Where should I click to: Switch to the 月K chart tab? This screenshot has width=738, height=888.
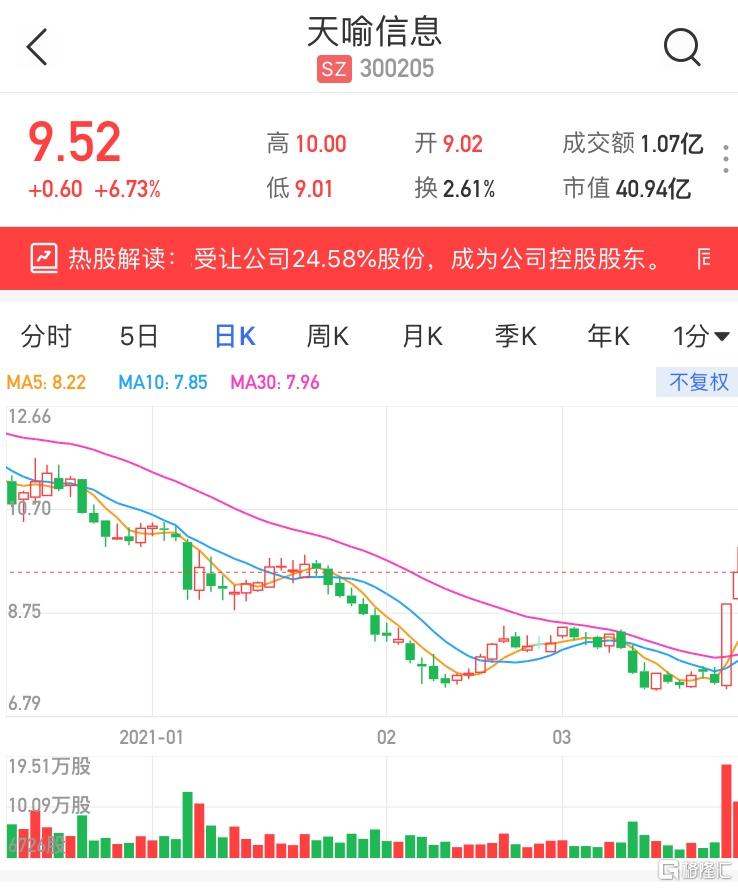(x=421, y=336)
